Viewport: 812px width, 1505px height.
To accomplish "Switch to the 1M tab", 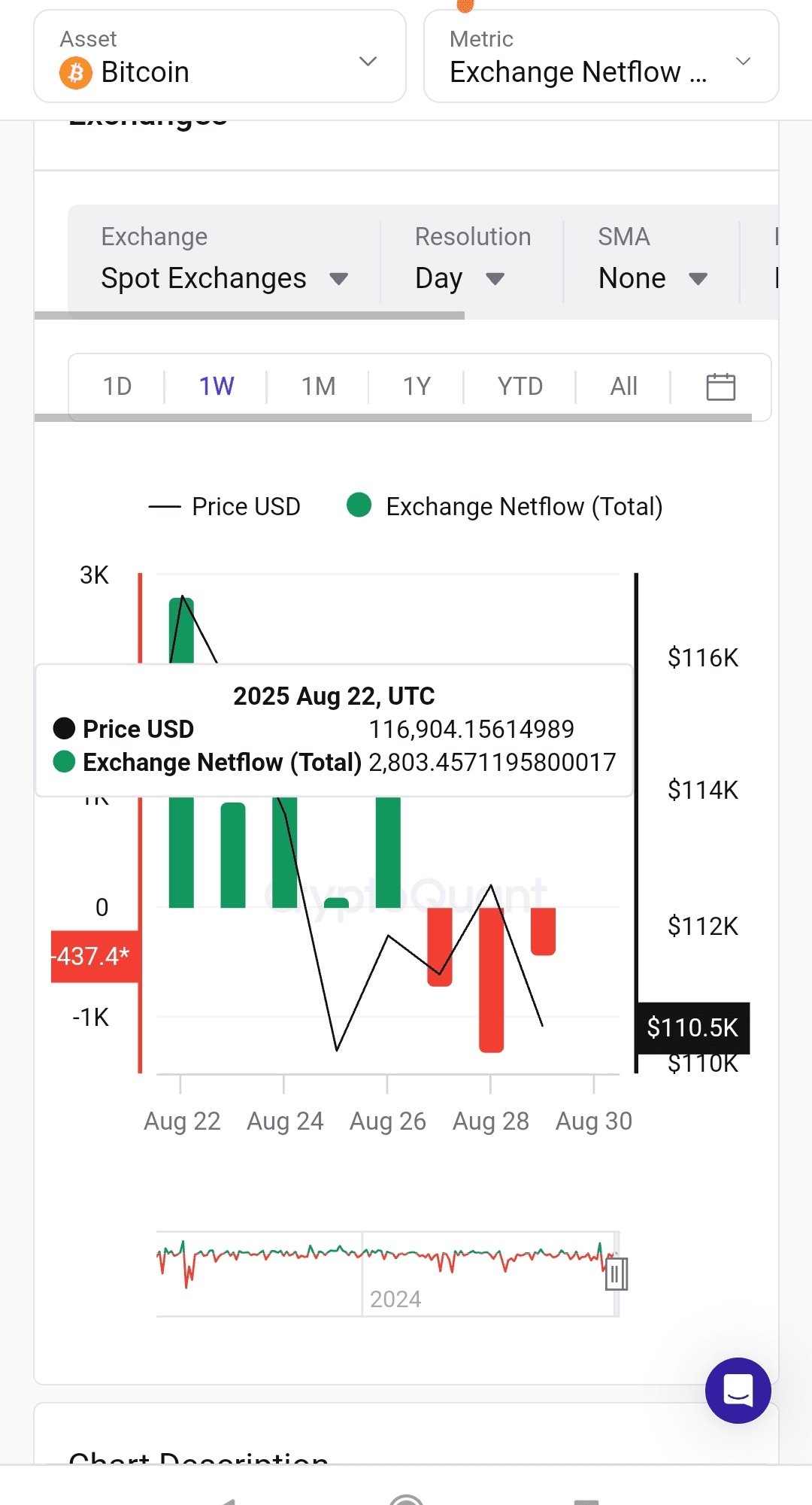I will point(317,386).
